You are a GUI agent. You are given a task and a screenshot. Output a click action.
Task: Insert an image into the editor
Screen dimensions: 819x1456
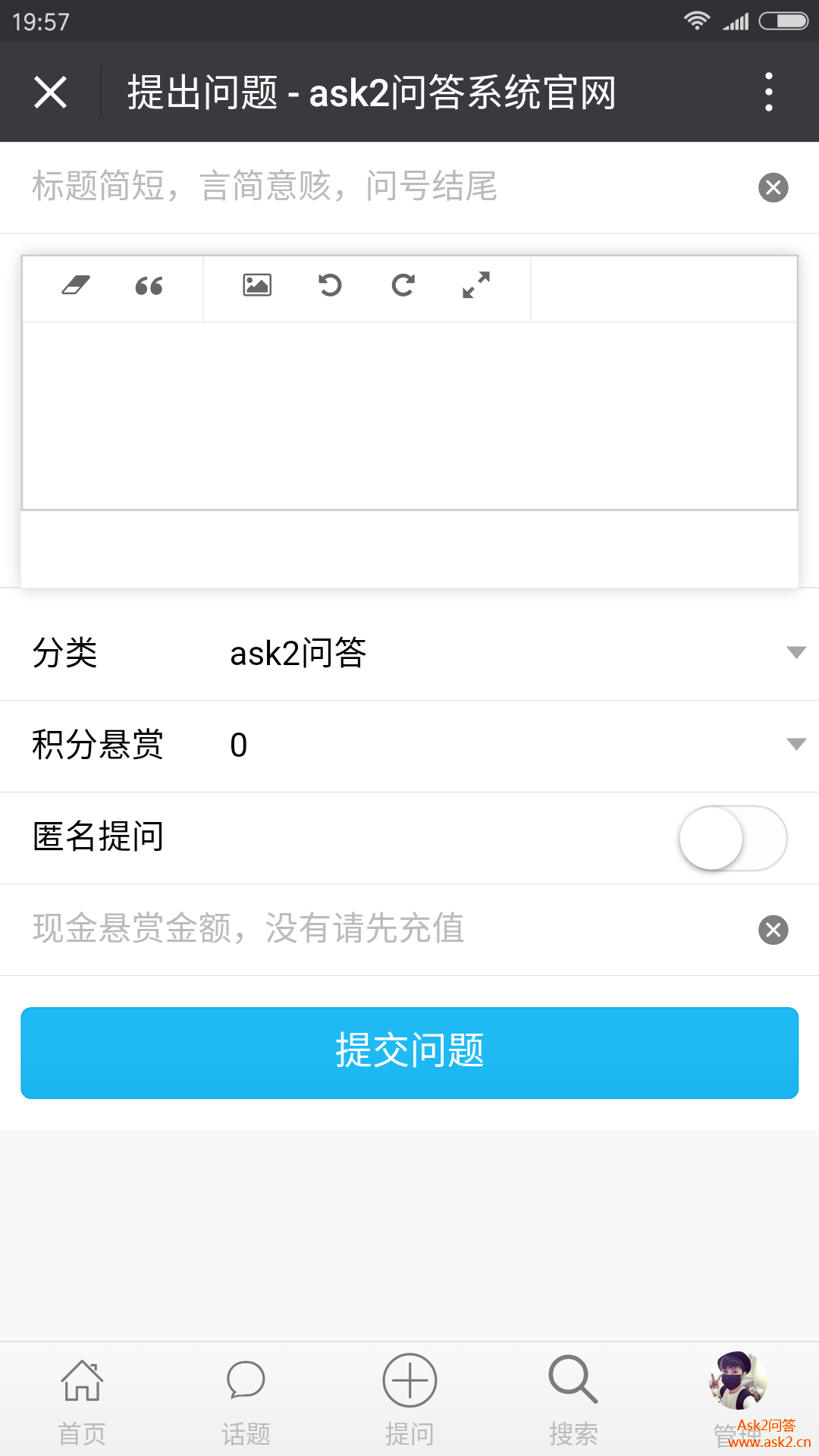point(257,285)
